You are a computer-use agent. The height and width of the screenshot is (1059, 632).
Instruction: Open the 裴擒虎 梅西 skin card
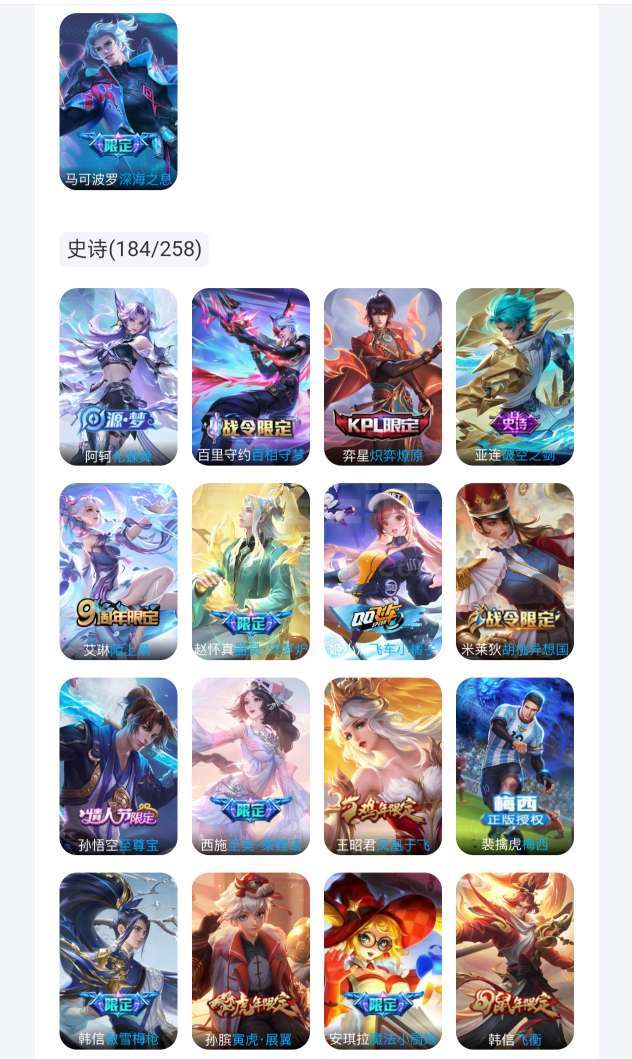[x=515, y=766]
